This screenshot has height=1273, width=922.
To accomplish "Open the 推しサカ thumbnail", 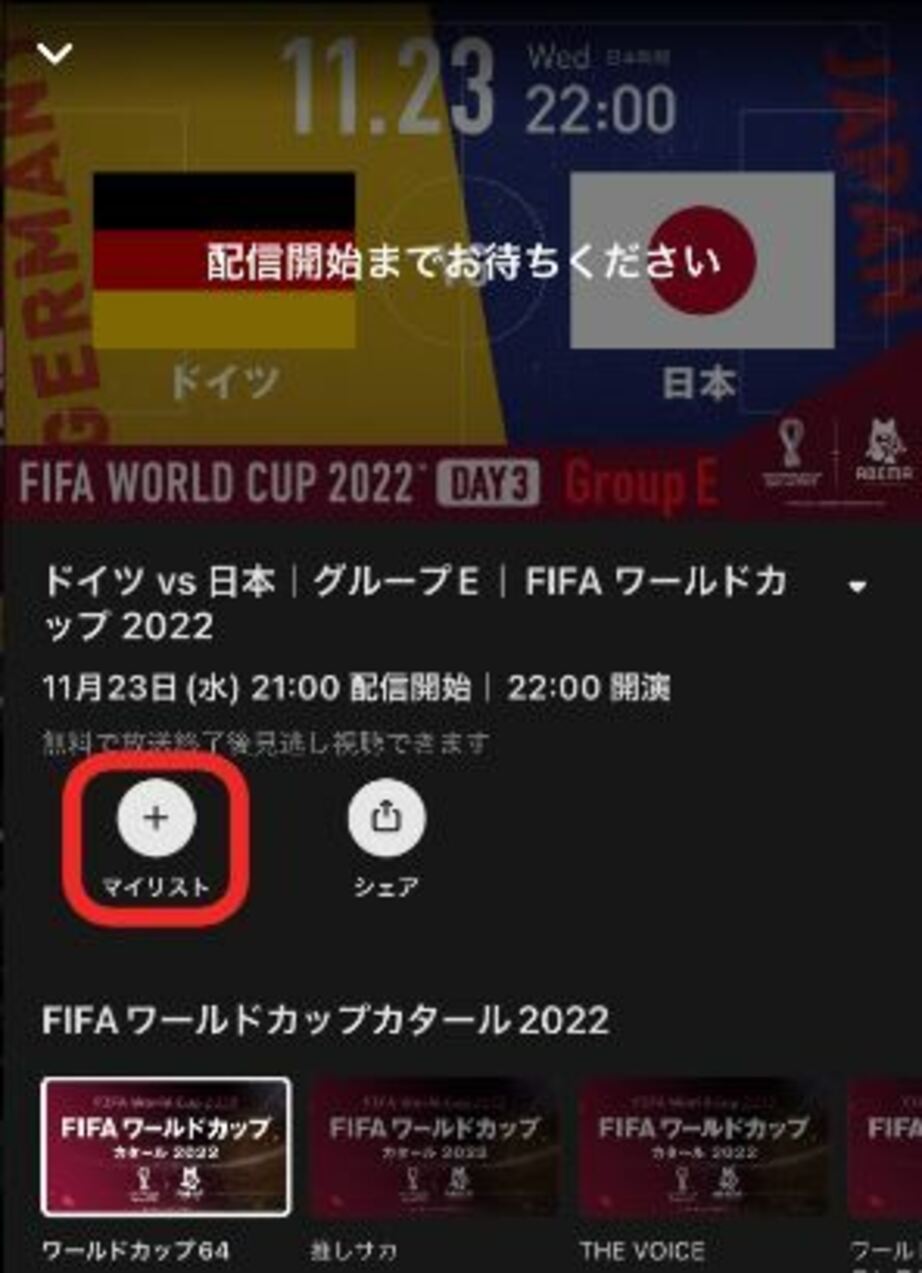I will click(x=434, y=1145).
